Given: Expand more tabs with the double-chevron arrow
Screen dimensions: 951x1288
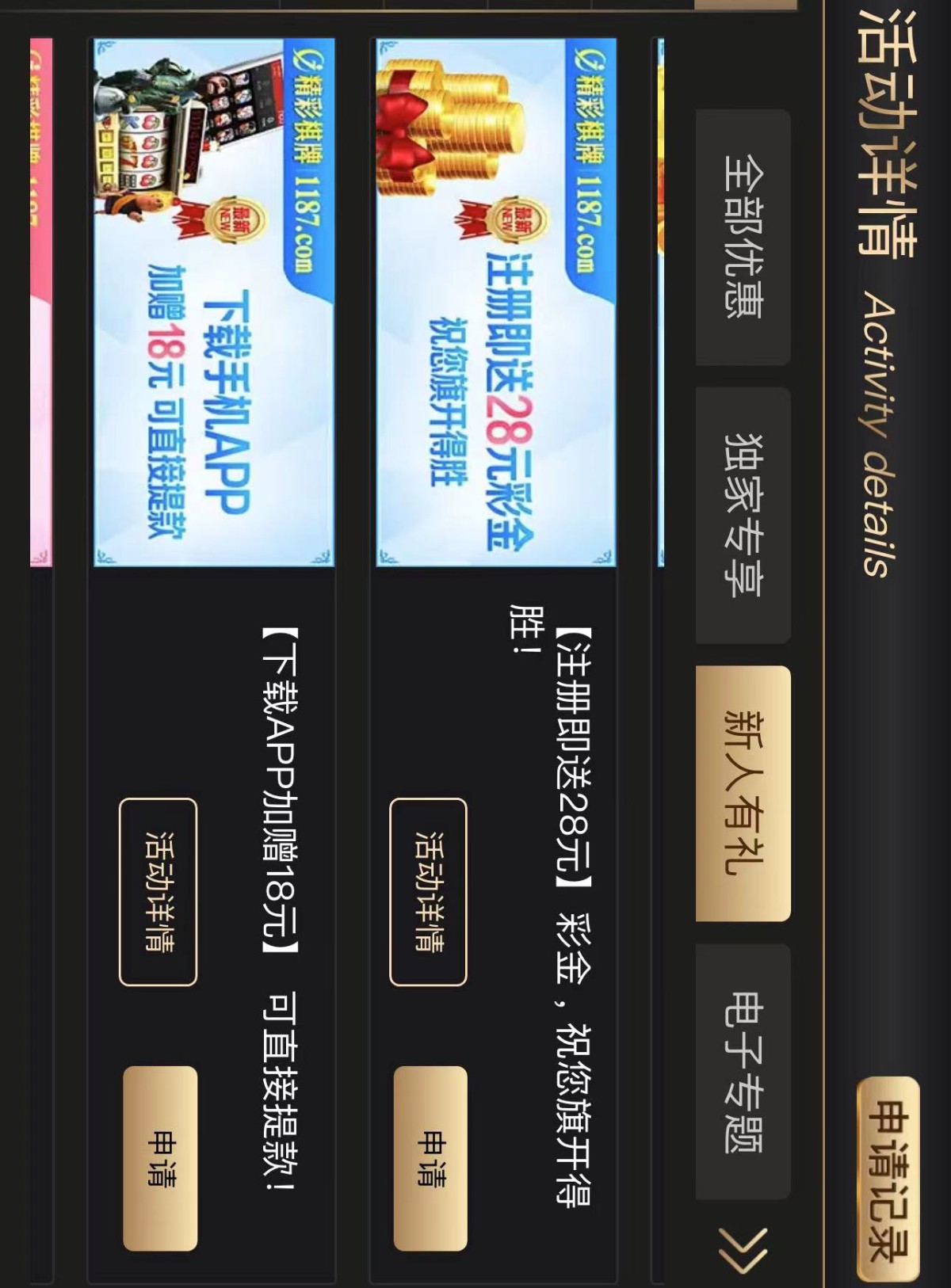Looking at the screenshot, I should point(743,1250).
